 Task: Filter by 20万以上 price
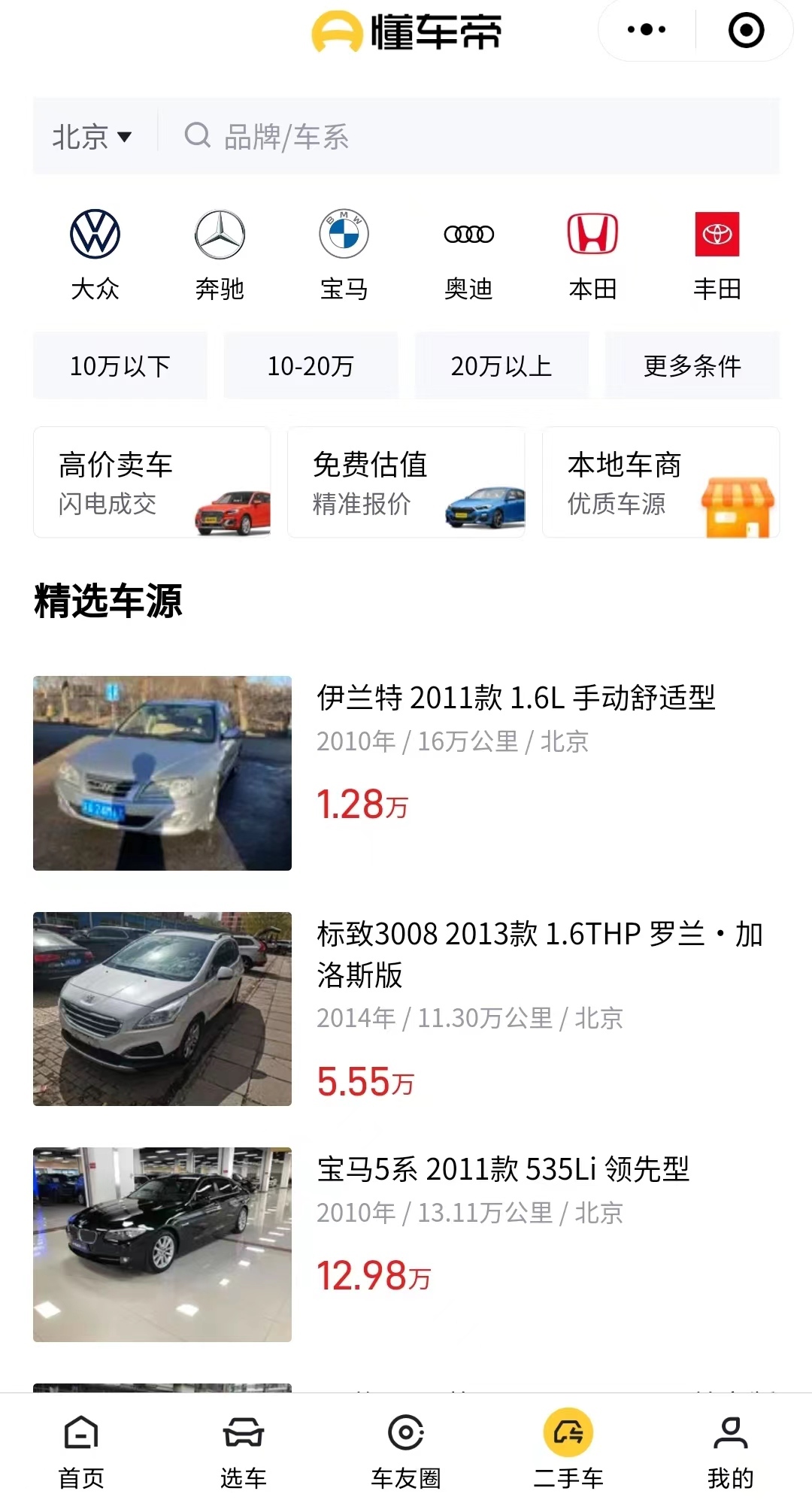point(501,366)
